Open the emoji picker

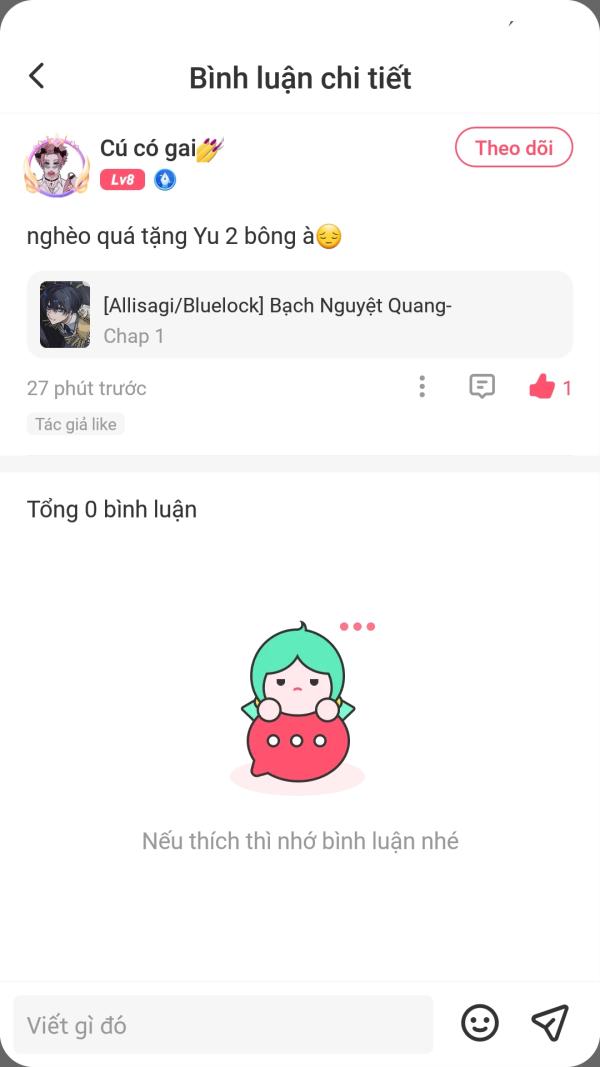pyautogui.click(x=480, y=1023)
